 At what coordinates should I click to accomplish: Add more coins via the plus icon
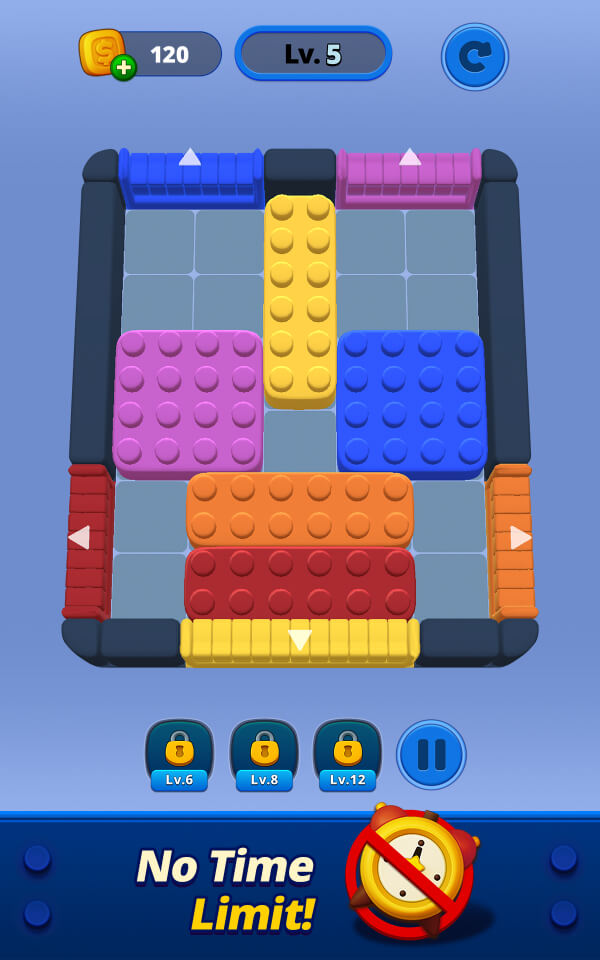tap(123, 68)
